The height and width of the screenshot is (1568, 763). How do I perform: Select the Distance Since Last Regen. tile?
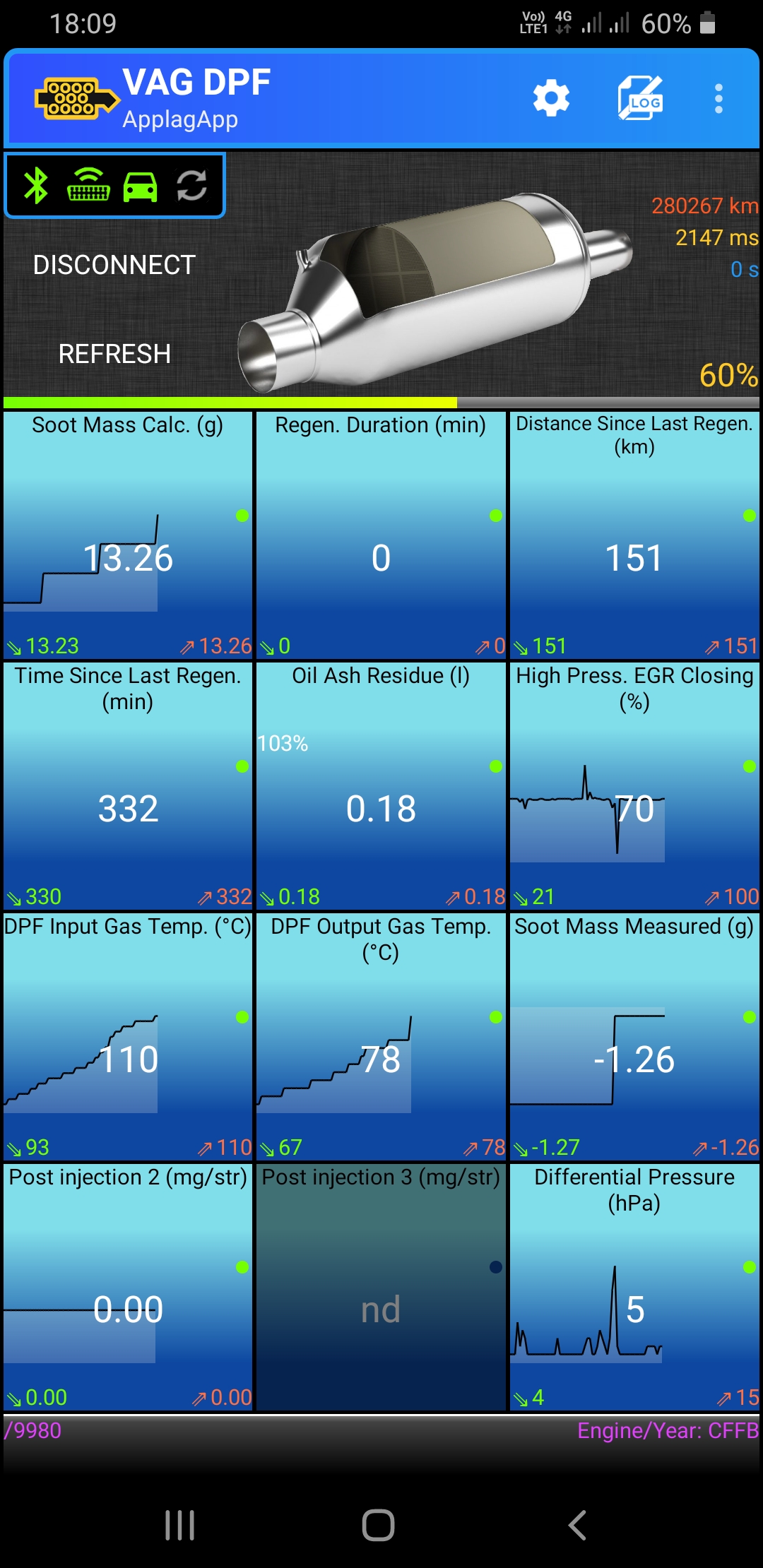coord(634,535)
